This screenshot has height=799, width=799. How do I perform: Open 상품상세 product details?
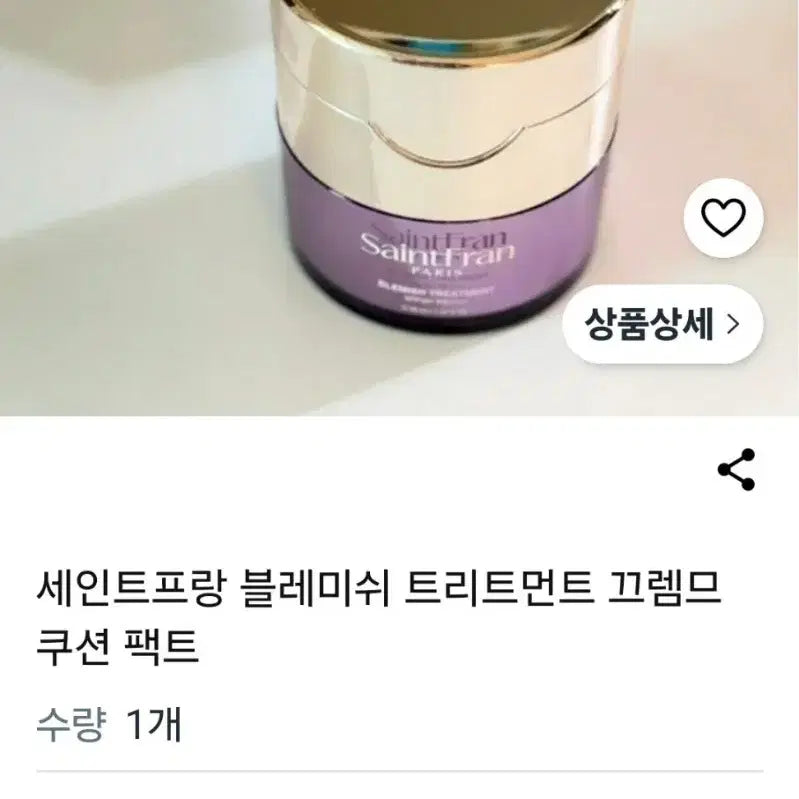pyautogui.click(x=662, y=323)
